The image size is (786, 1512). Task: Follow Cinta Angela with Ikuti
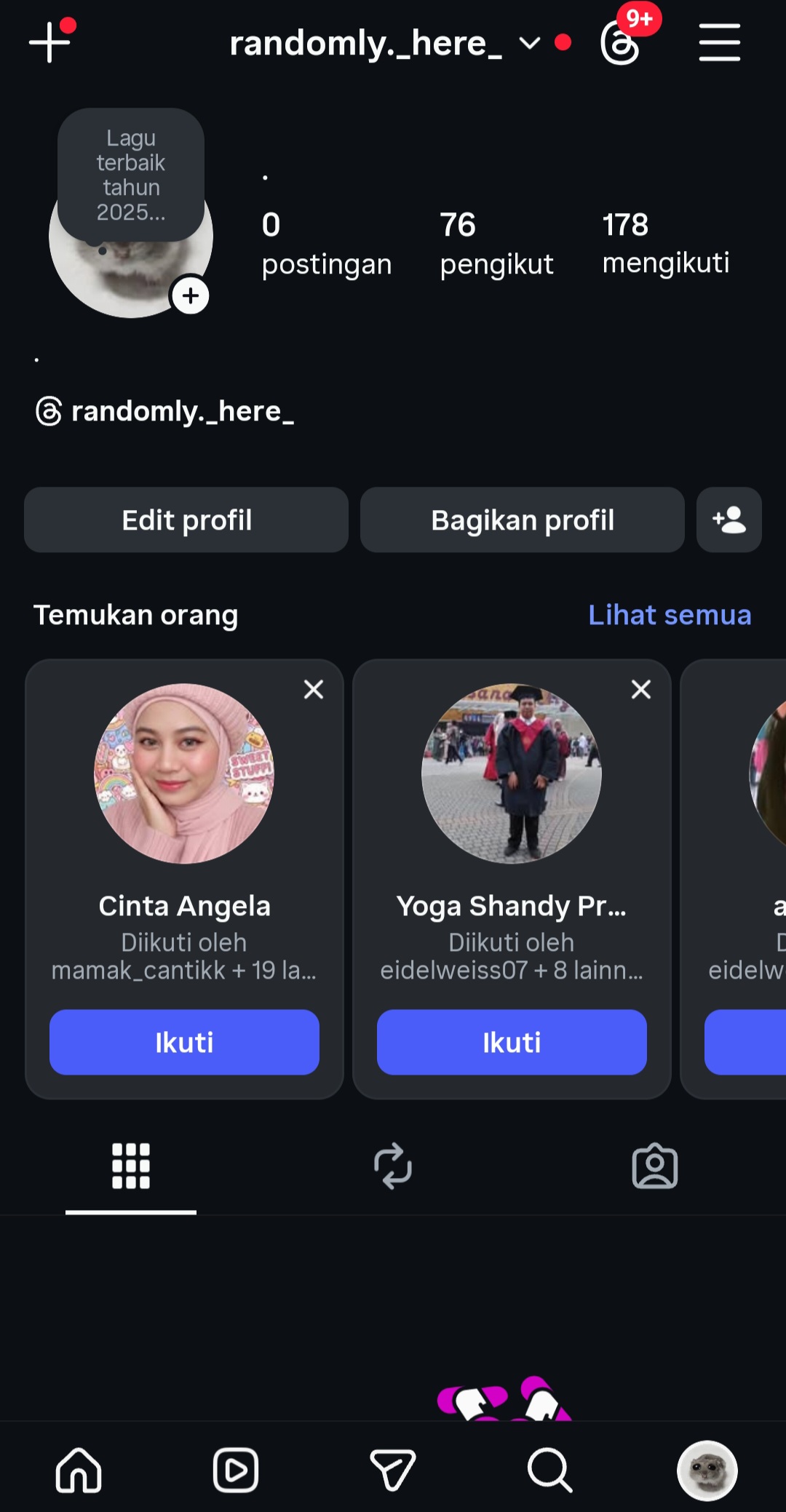pos(184,1042)
